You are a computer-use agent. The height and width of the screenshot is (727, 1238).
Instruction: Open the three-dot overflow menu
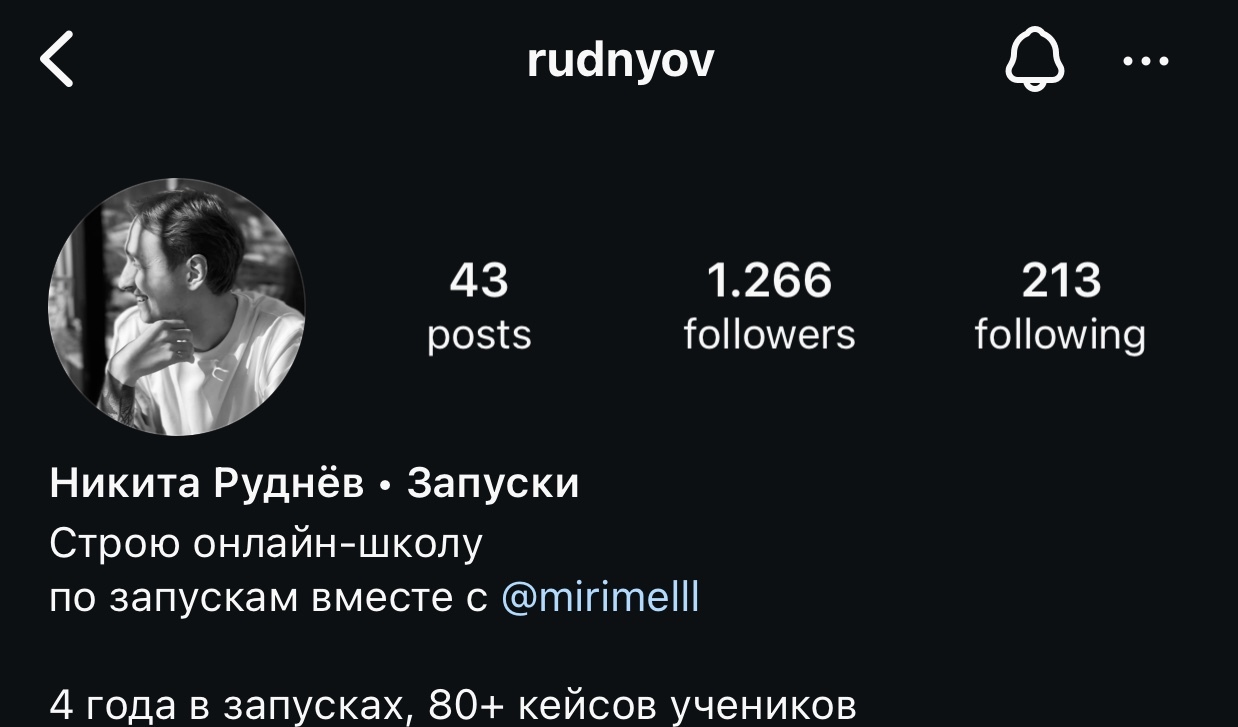click(x=1145, y=62)
